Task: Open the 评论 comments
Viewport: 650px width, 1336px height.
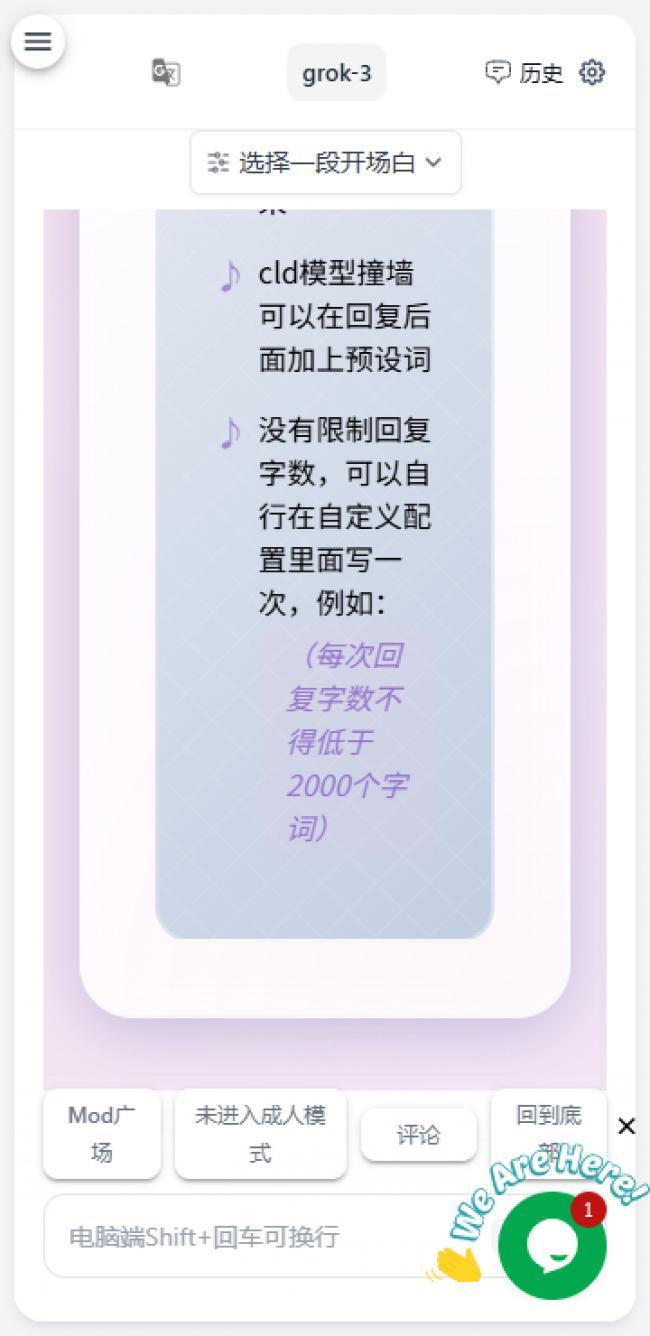Action: click(418, 1135)
